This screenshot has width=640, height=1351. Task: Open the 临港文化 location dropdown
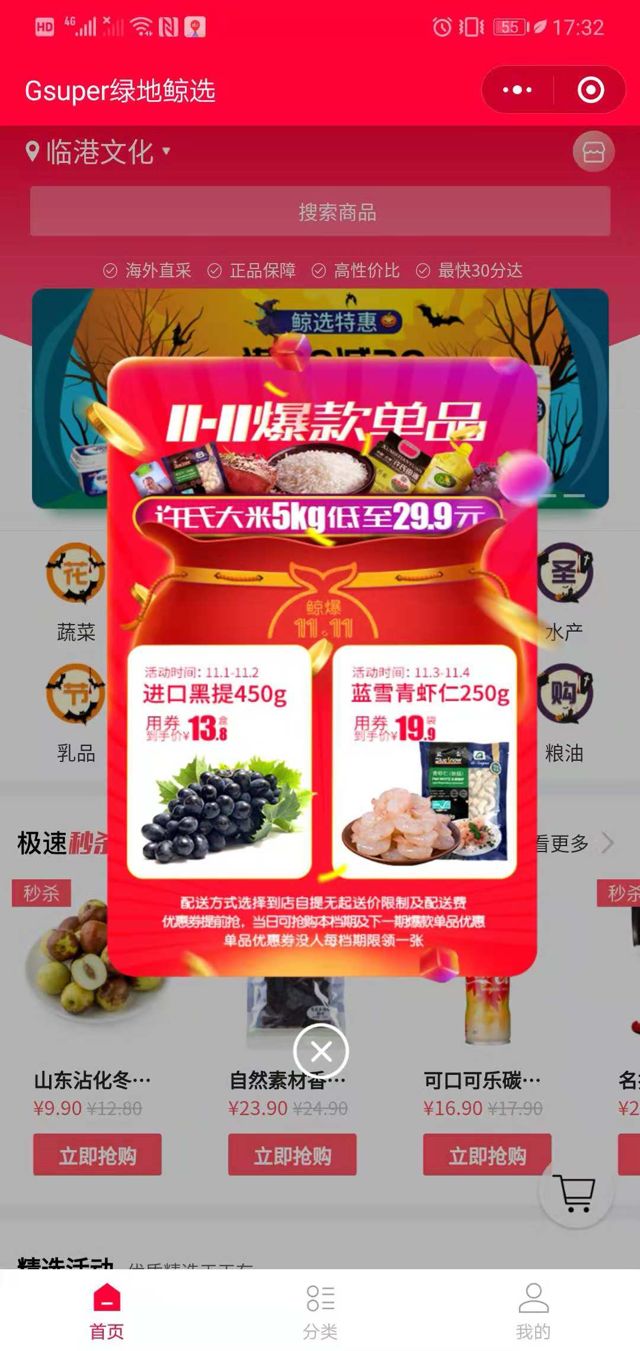(x=98, y=152)
